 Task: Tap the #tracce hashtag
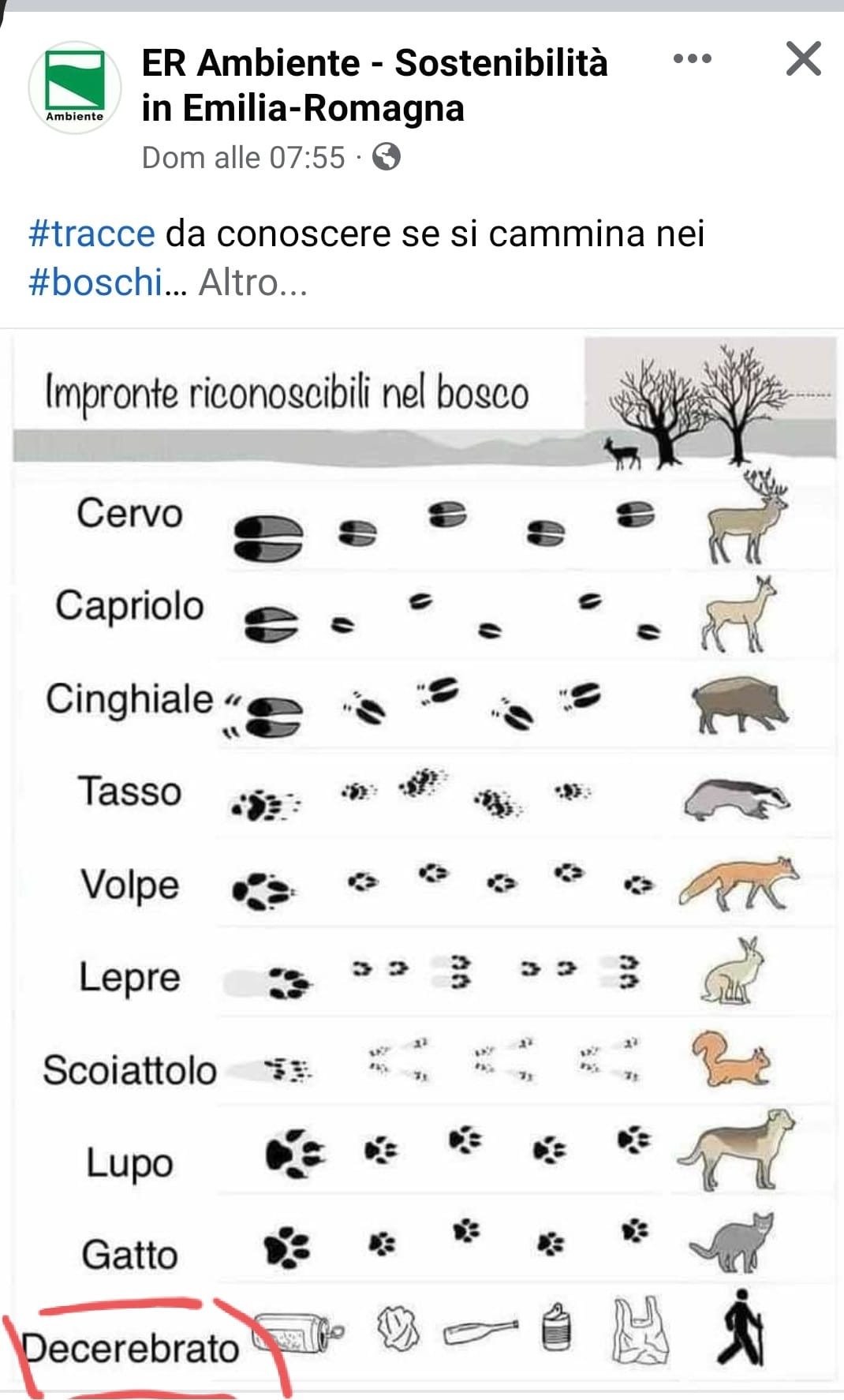[x=91, y=234]
